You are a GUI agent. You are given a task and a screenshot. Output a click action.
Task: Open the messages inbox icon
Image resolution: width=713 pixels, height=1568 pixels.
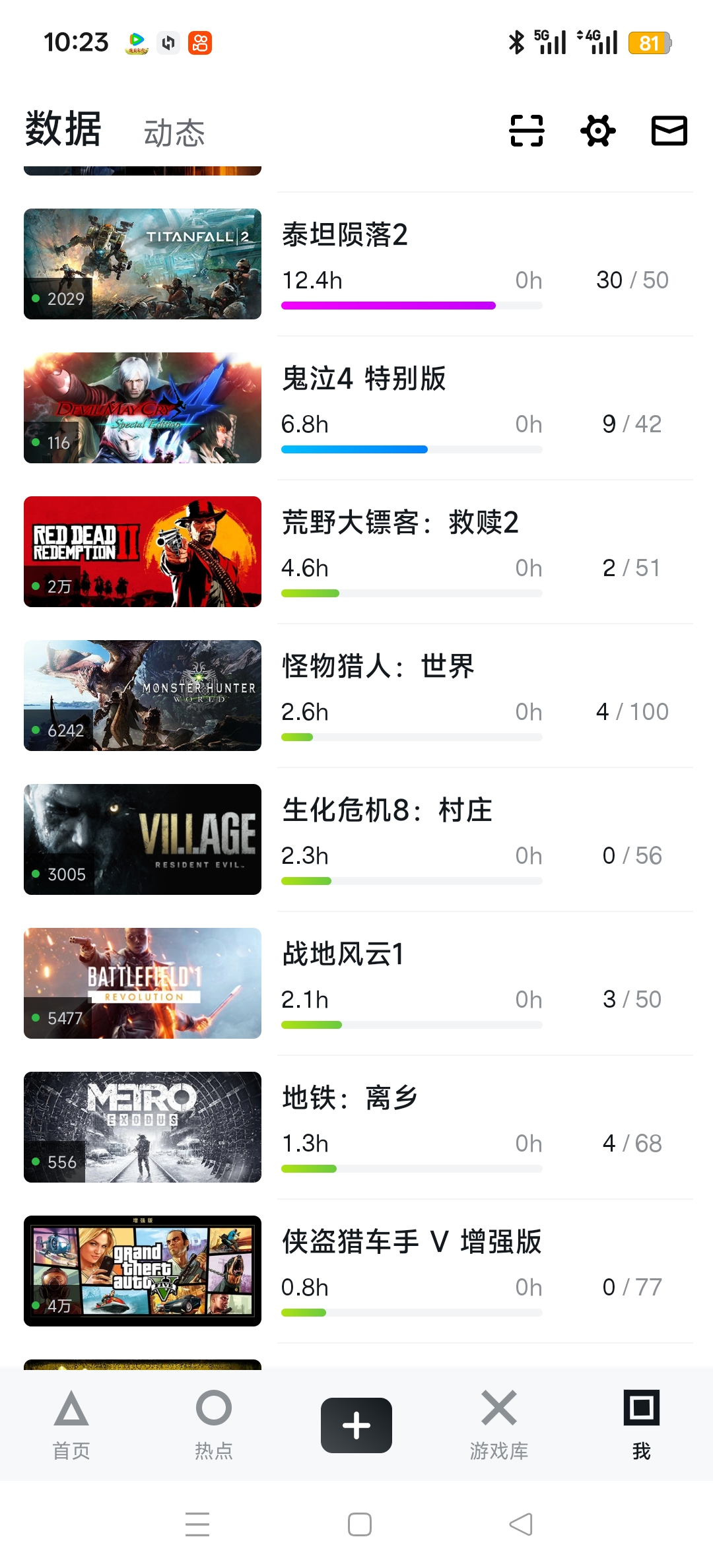tap(669, 130)
